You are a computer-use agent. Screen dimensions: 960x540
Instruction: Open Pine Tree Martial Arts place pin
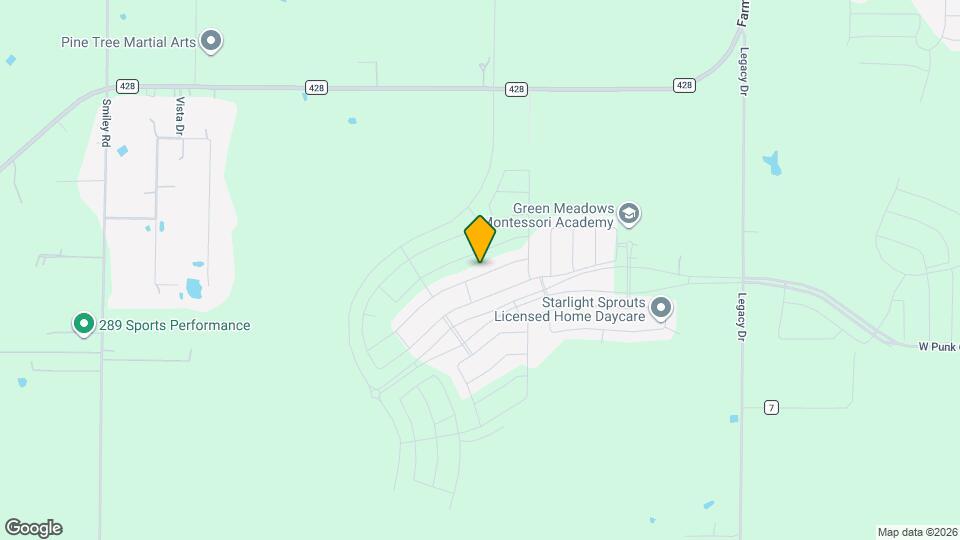(x=211, y=41)
